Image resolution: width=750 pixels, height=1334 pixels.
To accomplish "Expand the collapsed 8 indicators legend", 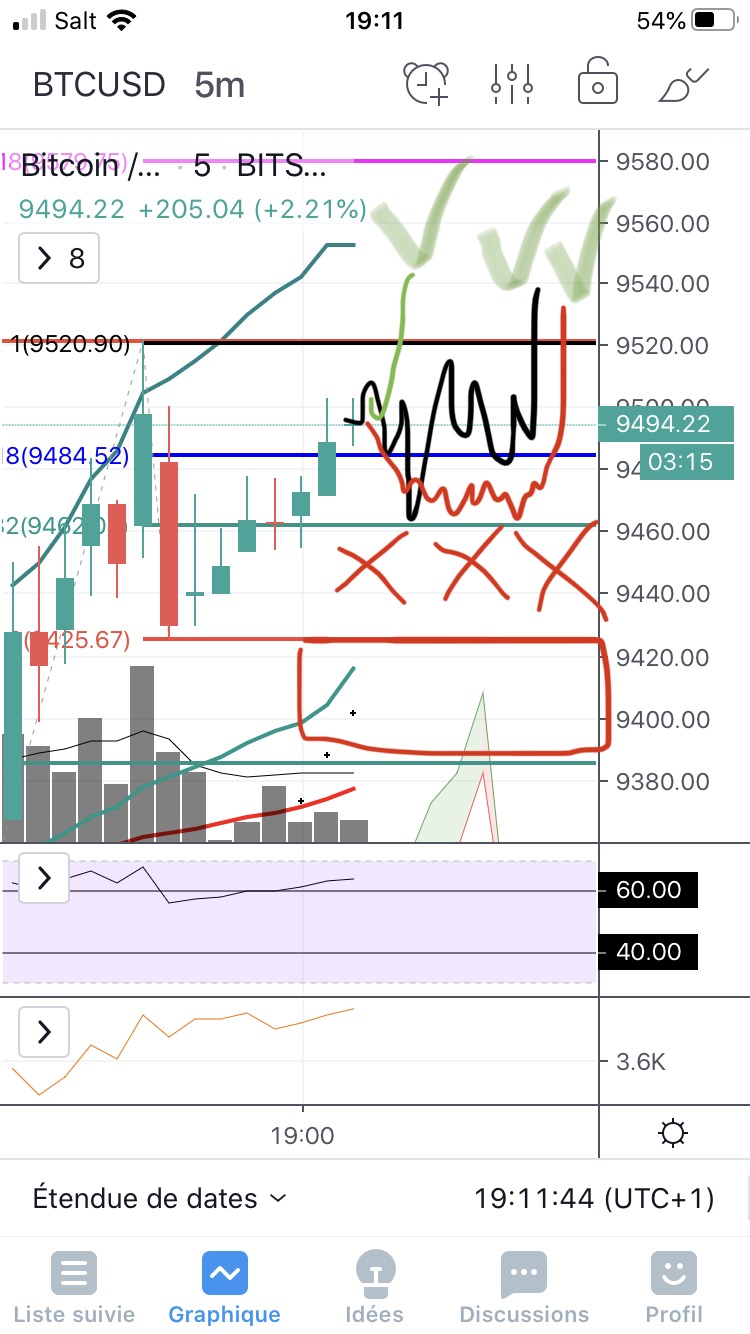I will pos(60,259).
